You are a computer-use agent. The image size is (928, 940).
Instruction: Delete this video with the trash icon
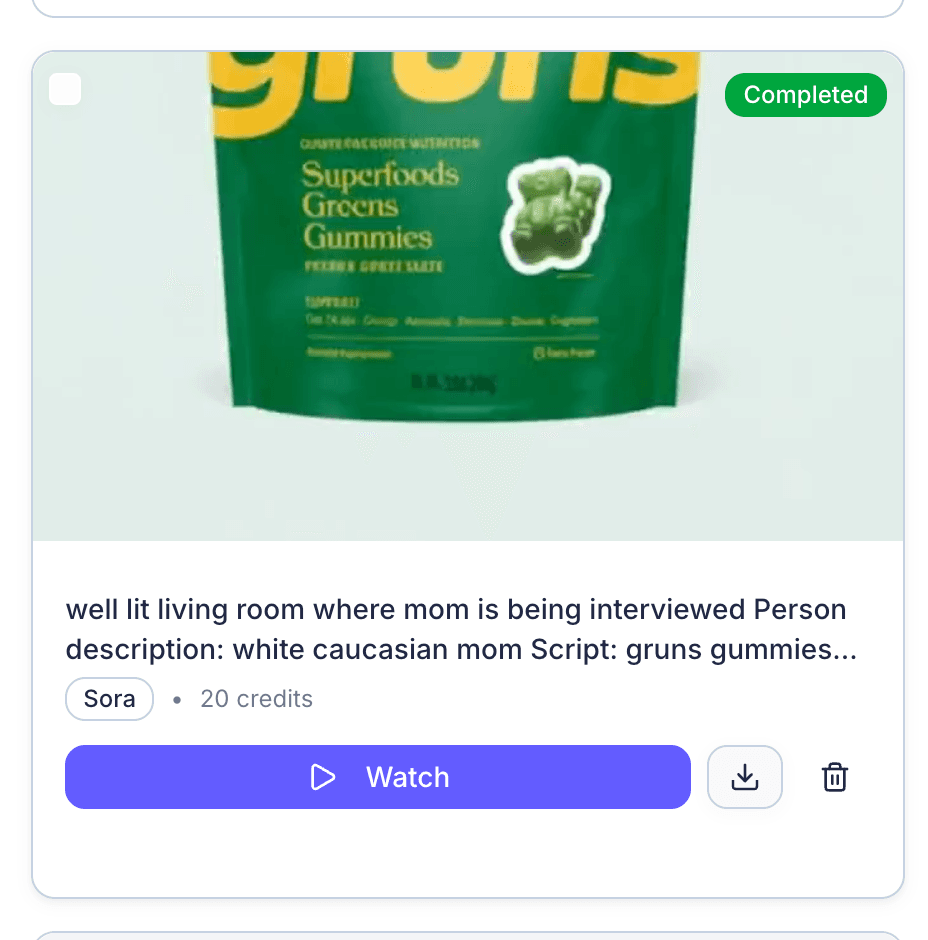[835, 777]
